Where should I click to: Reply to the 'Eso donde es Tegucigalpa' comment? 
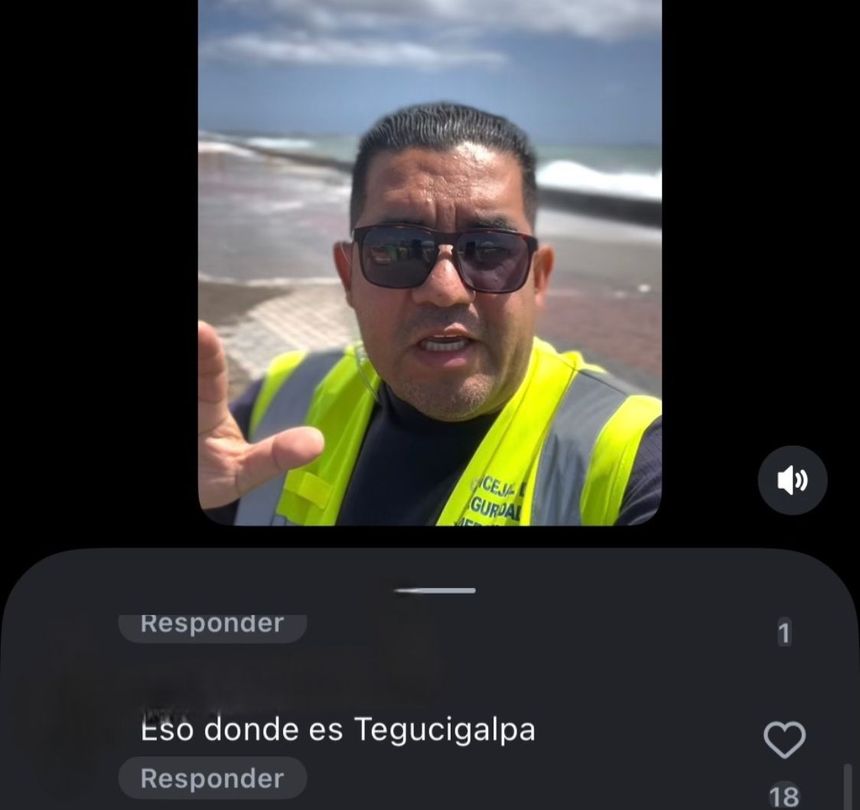click(x=212, y=778)
